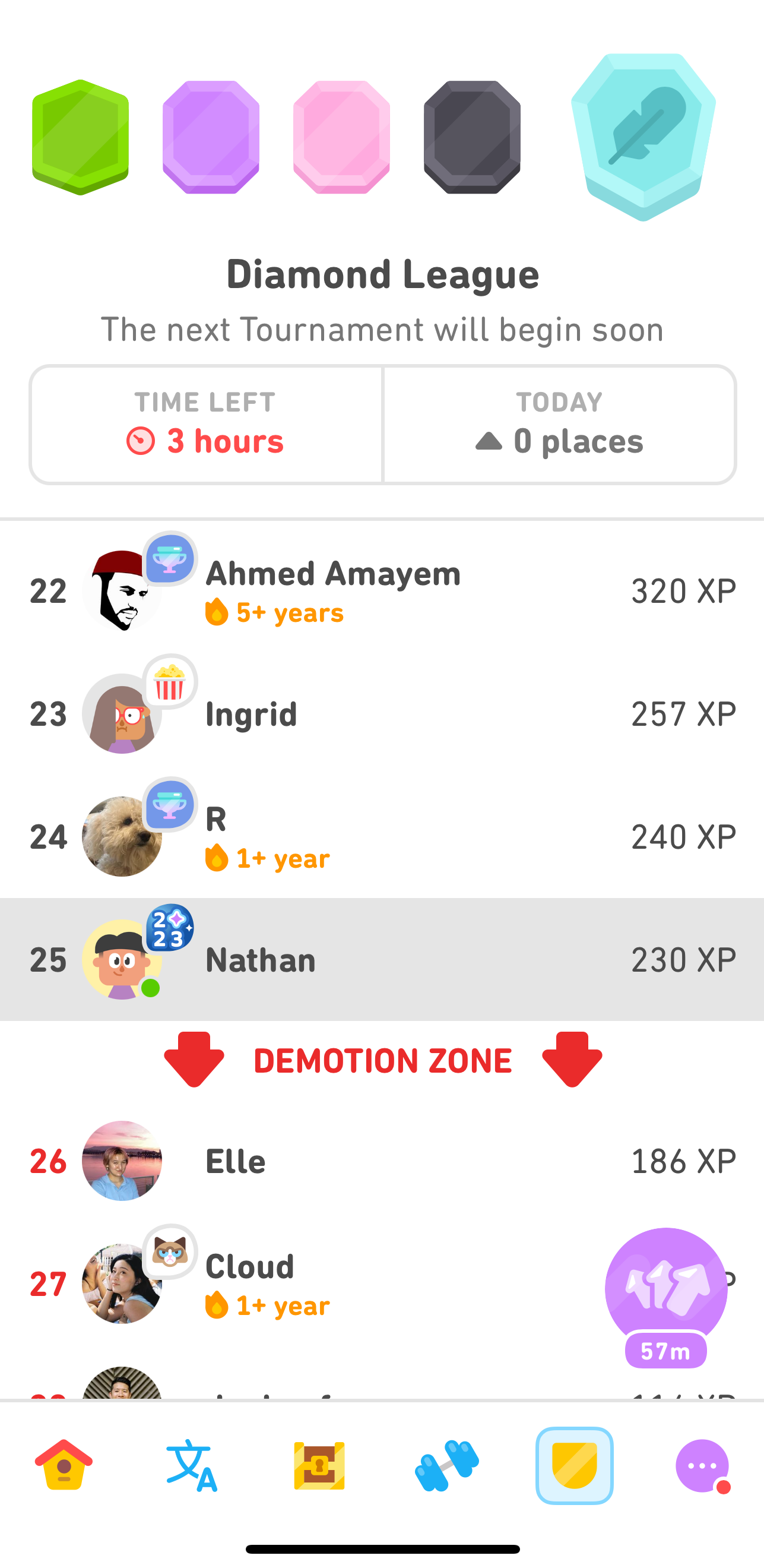Open Ingrid's leaderboard entry
The width and height of the screenshot is (764, 1568).
[x=382, y=714]
